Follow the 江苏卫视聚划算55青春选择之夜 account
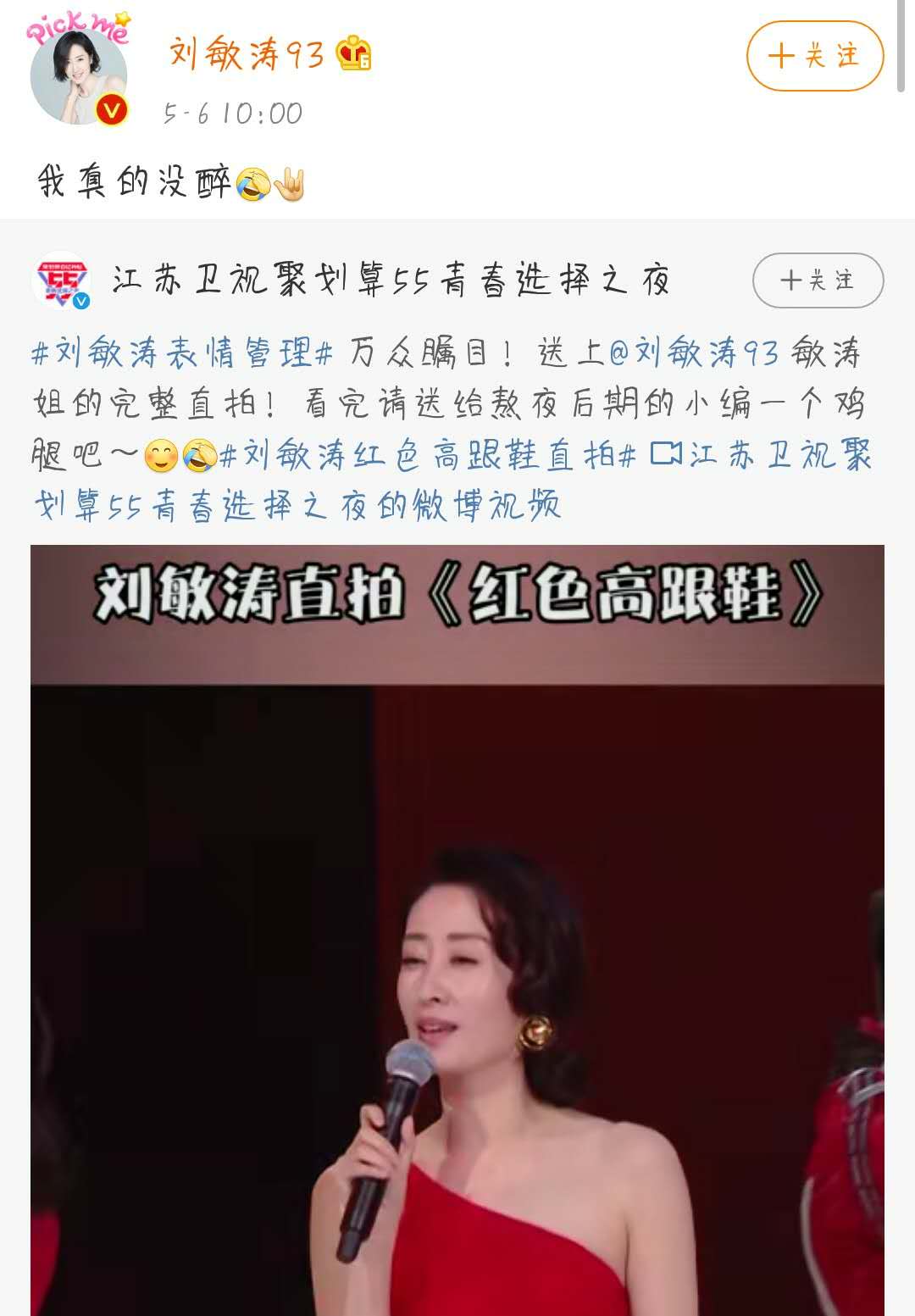 (x=818, y=280)
